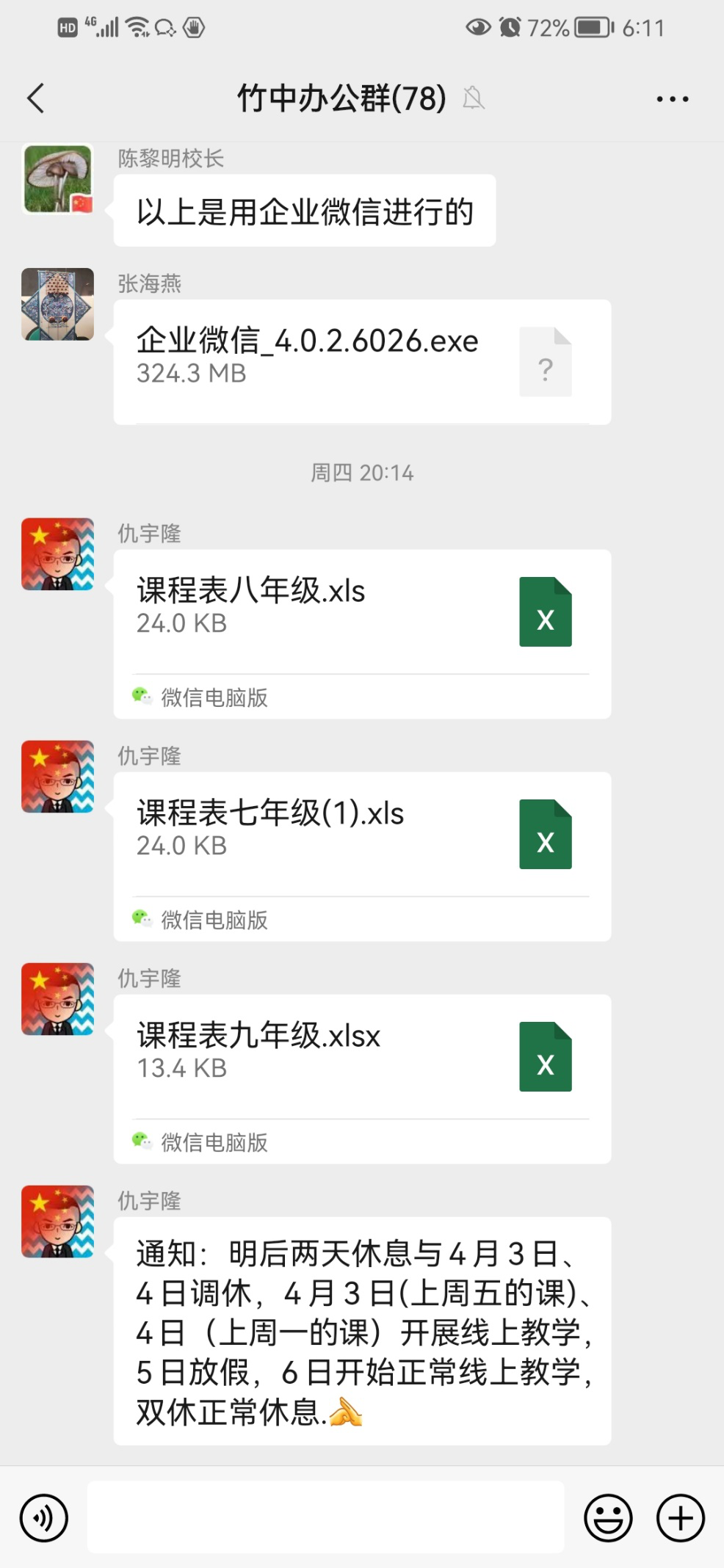View 张海燕's profile avatar
This screenshot has width=724, height=1568.
point(58,304)
